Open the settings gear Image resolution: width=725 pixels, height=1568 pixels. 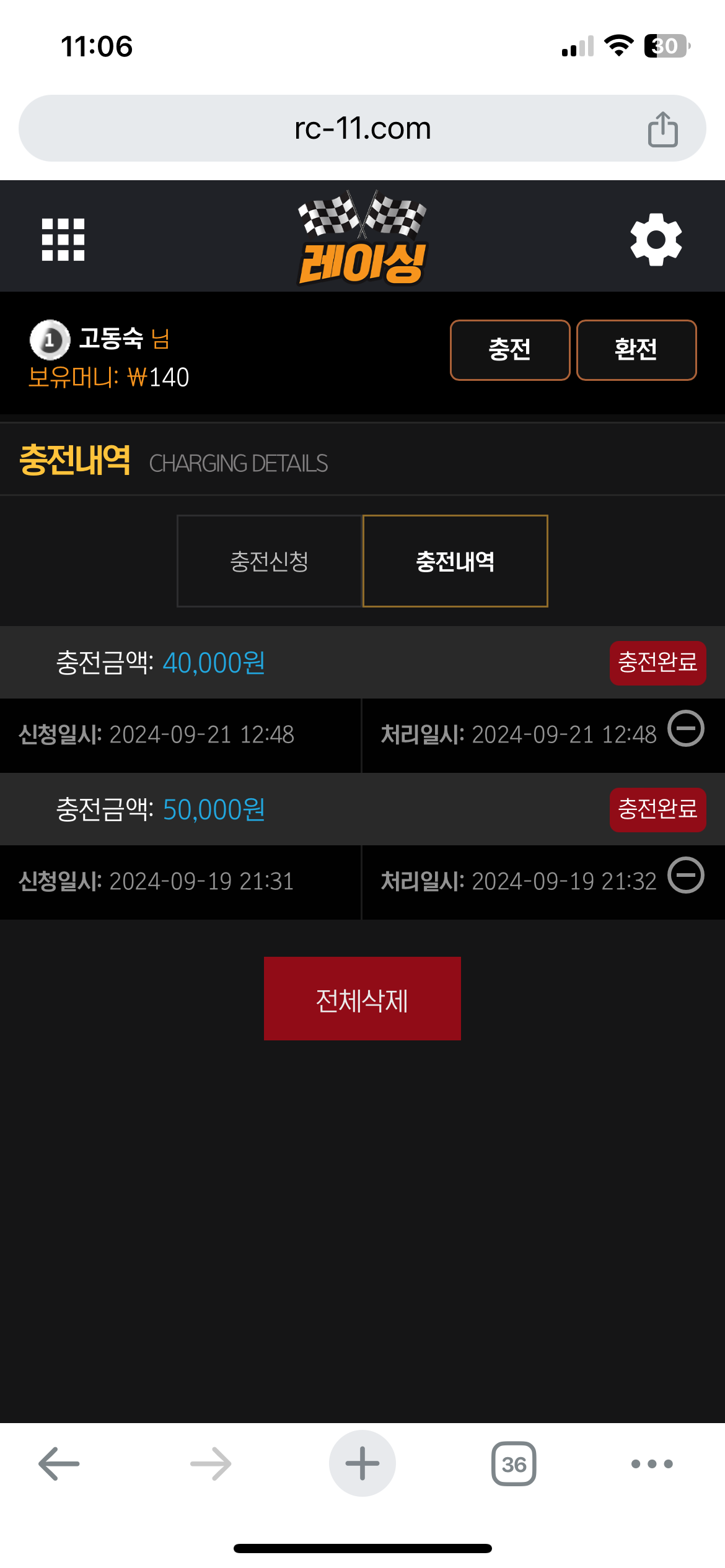656,240
